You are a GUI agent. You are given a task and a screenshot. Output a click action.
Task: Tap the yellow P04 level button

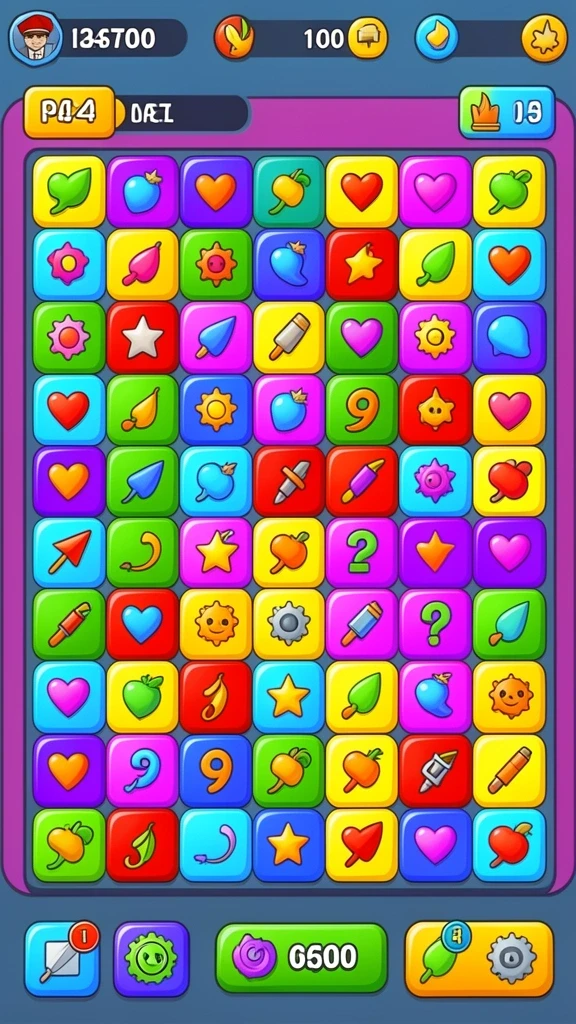click(x=69, y=112)
